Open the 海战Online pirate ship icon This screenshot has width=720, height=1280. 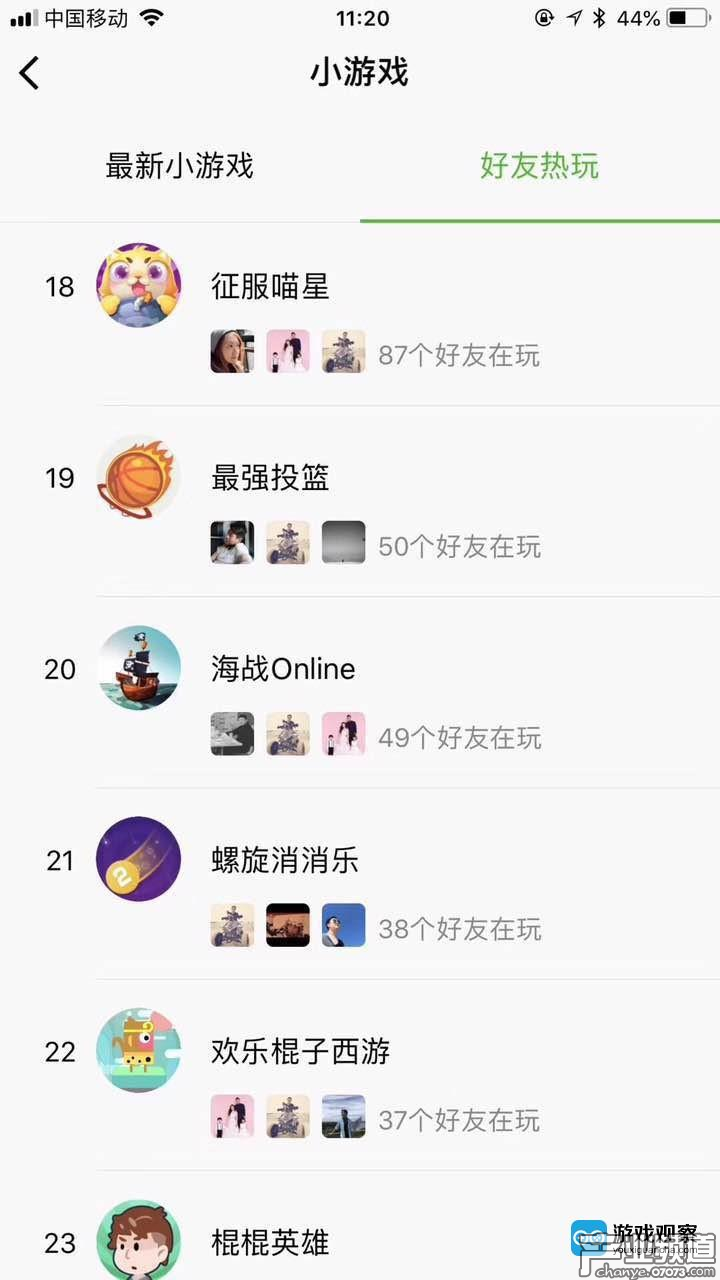click(139, 668)
